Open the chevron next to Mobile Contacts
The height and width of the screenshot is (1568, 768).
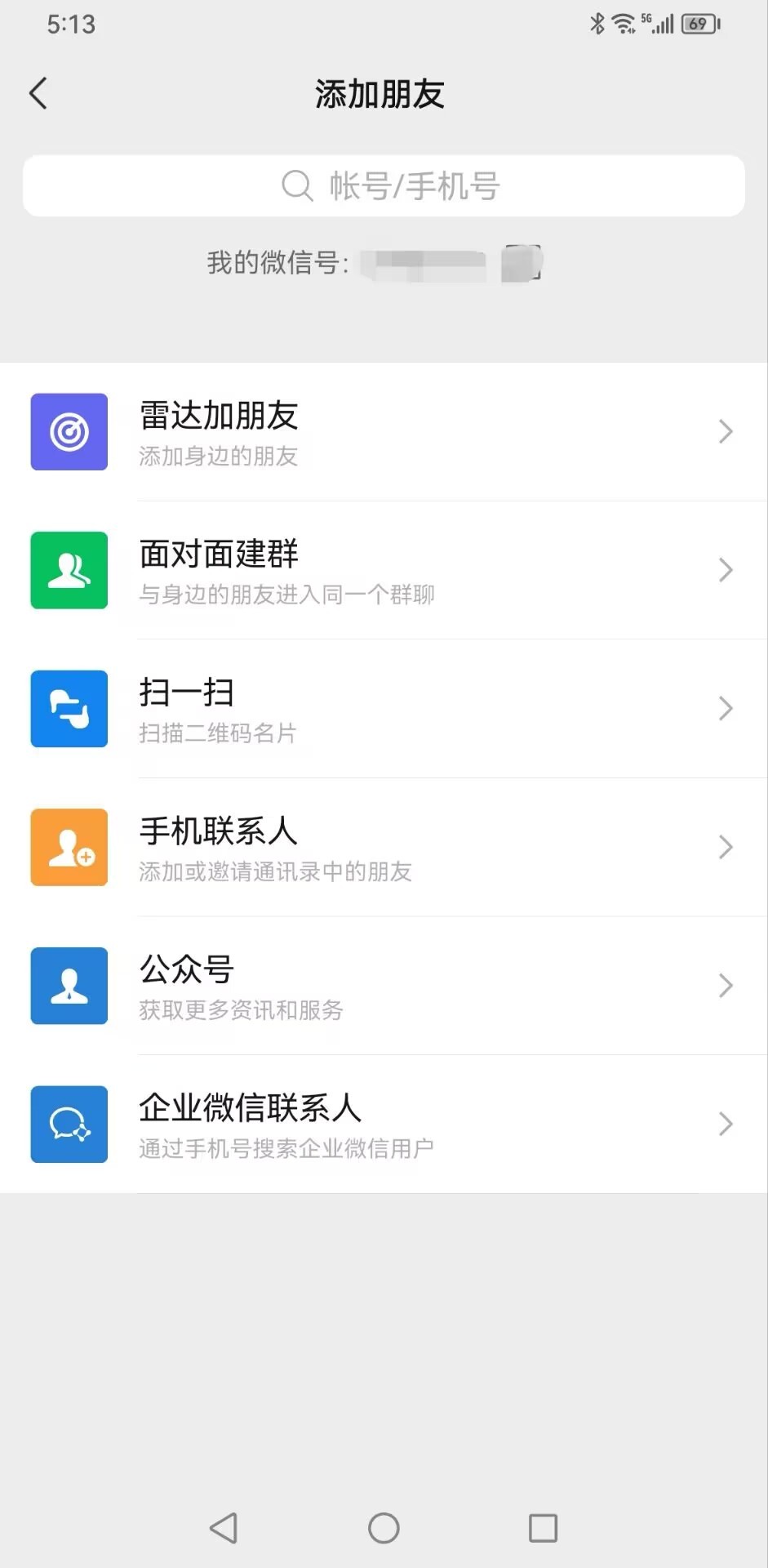tap(725, 847)
